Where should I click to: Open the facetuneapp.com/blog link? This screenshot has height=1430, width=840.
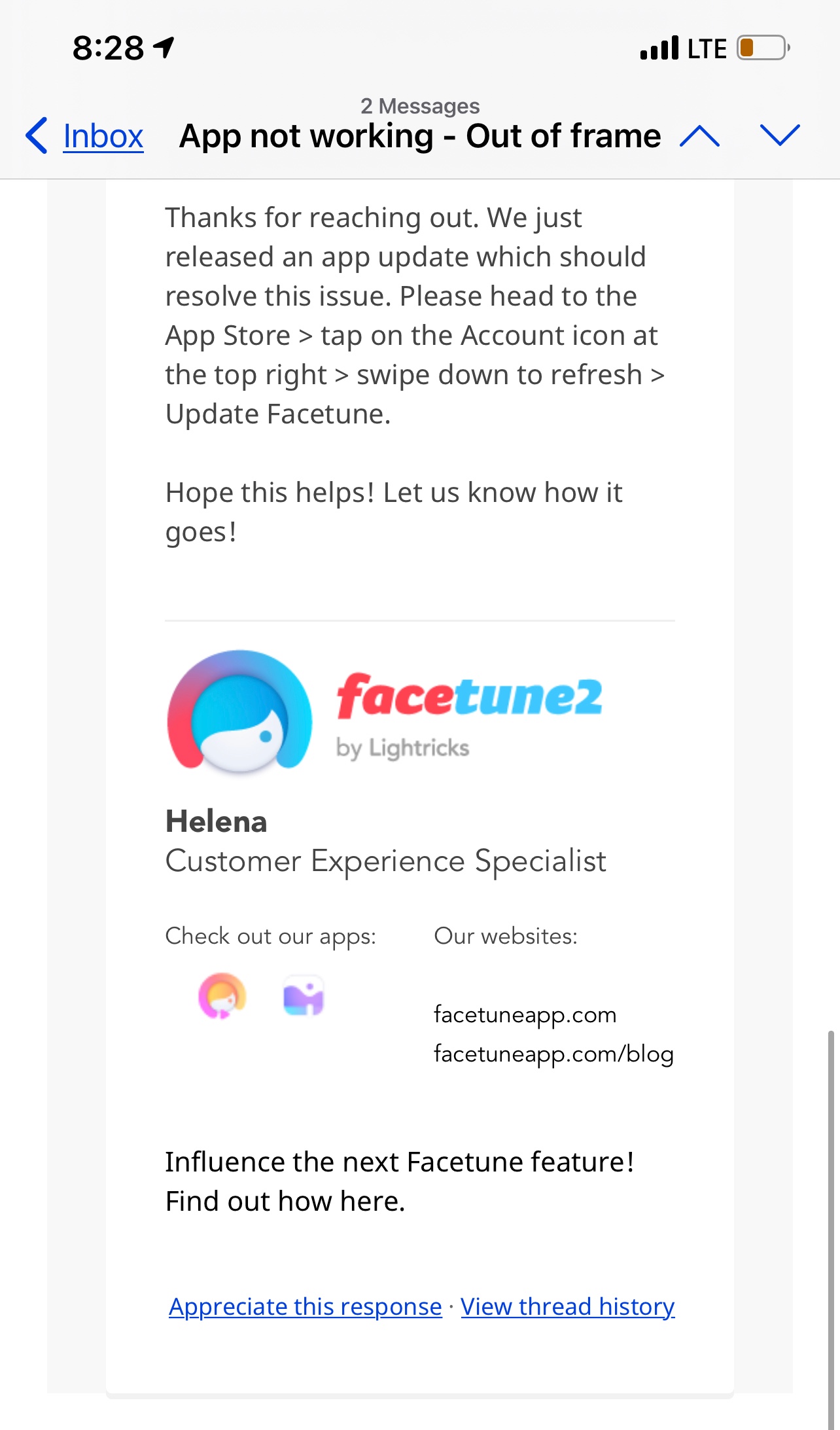[x=553, y=1054]
